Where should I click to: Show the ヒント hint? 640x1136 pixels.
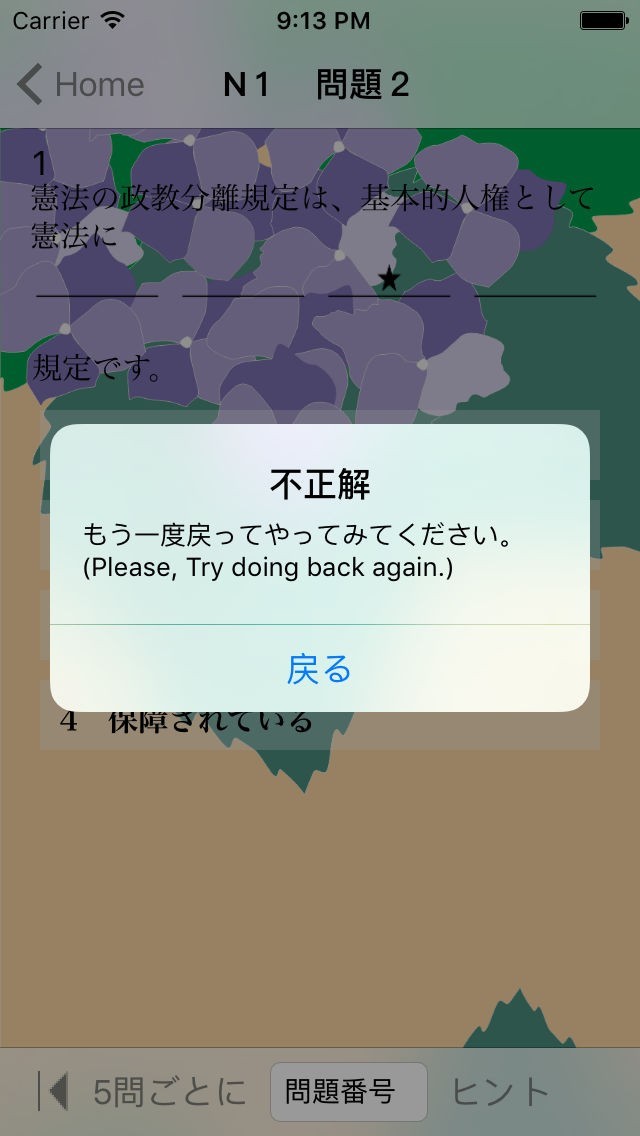[501, 1092]
